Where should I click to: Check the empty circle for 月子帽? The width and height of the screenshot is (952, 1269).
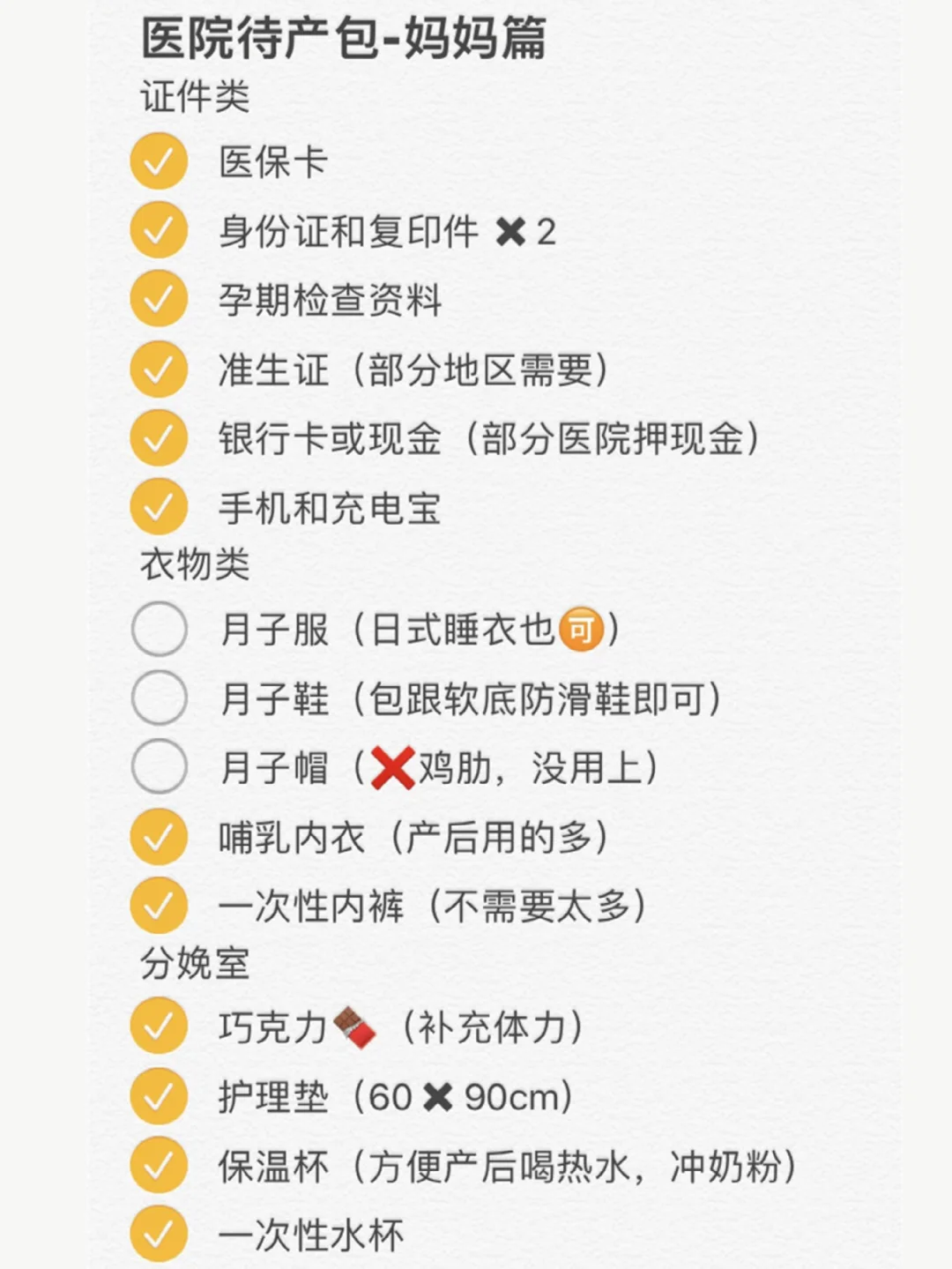[x=159, y=768]
